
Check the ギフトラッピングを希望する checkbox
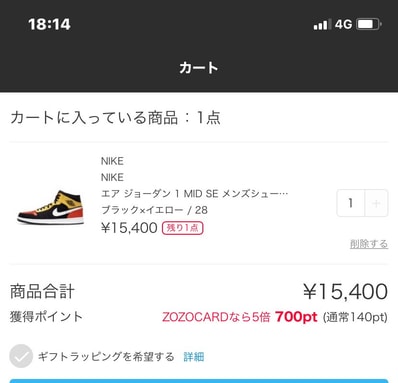tap(21, 356)
